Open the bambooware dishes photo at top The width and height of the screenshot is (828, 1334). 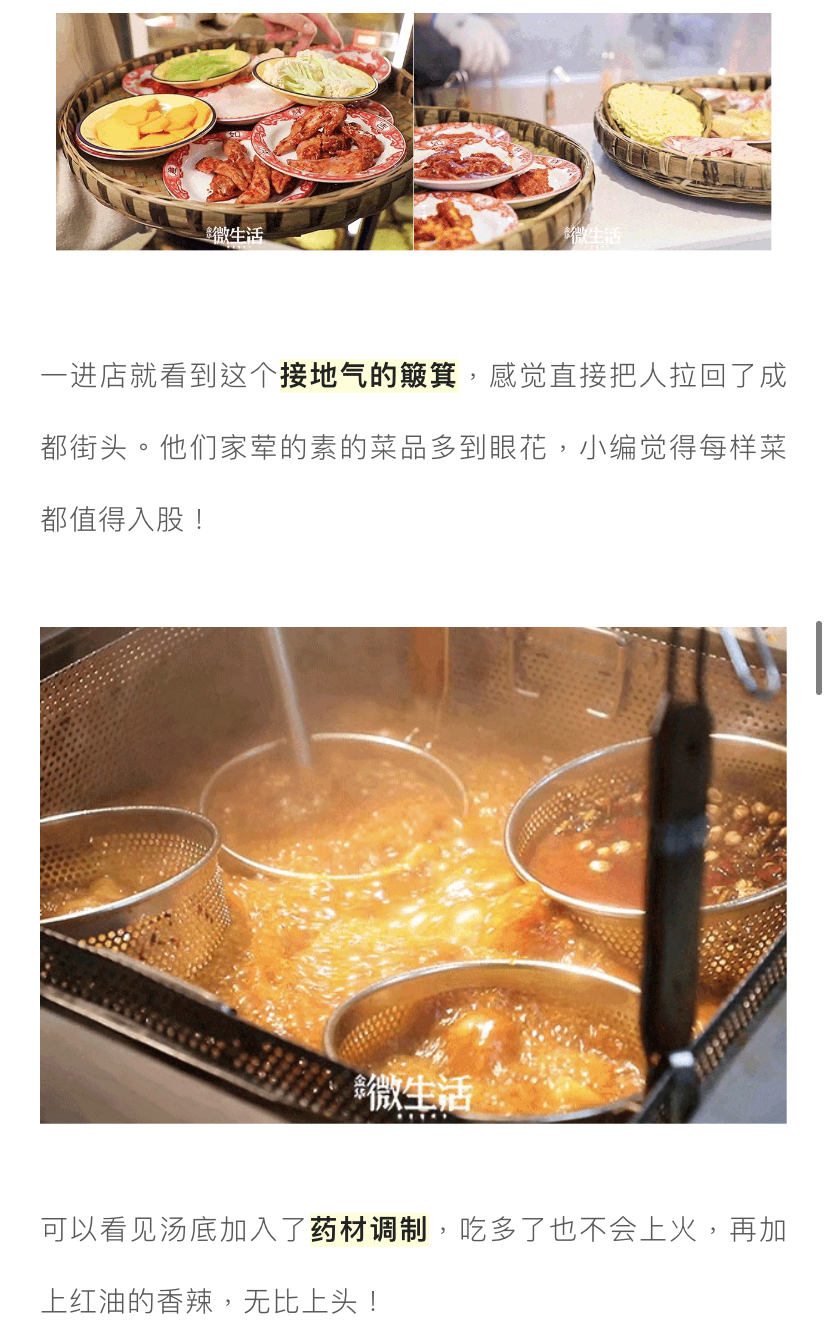(413, 130)
